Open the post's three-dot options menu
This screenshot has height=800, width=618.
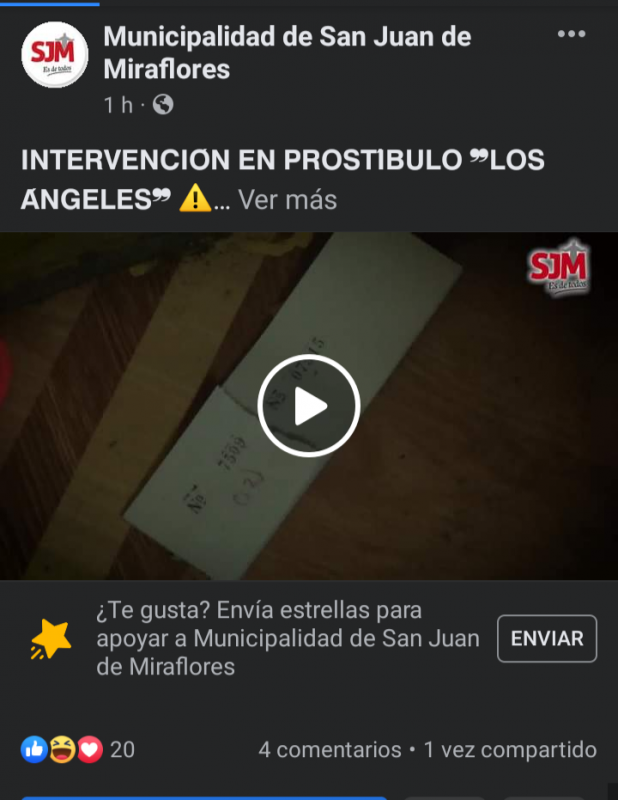tap(571, 35)
